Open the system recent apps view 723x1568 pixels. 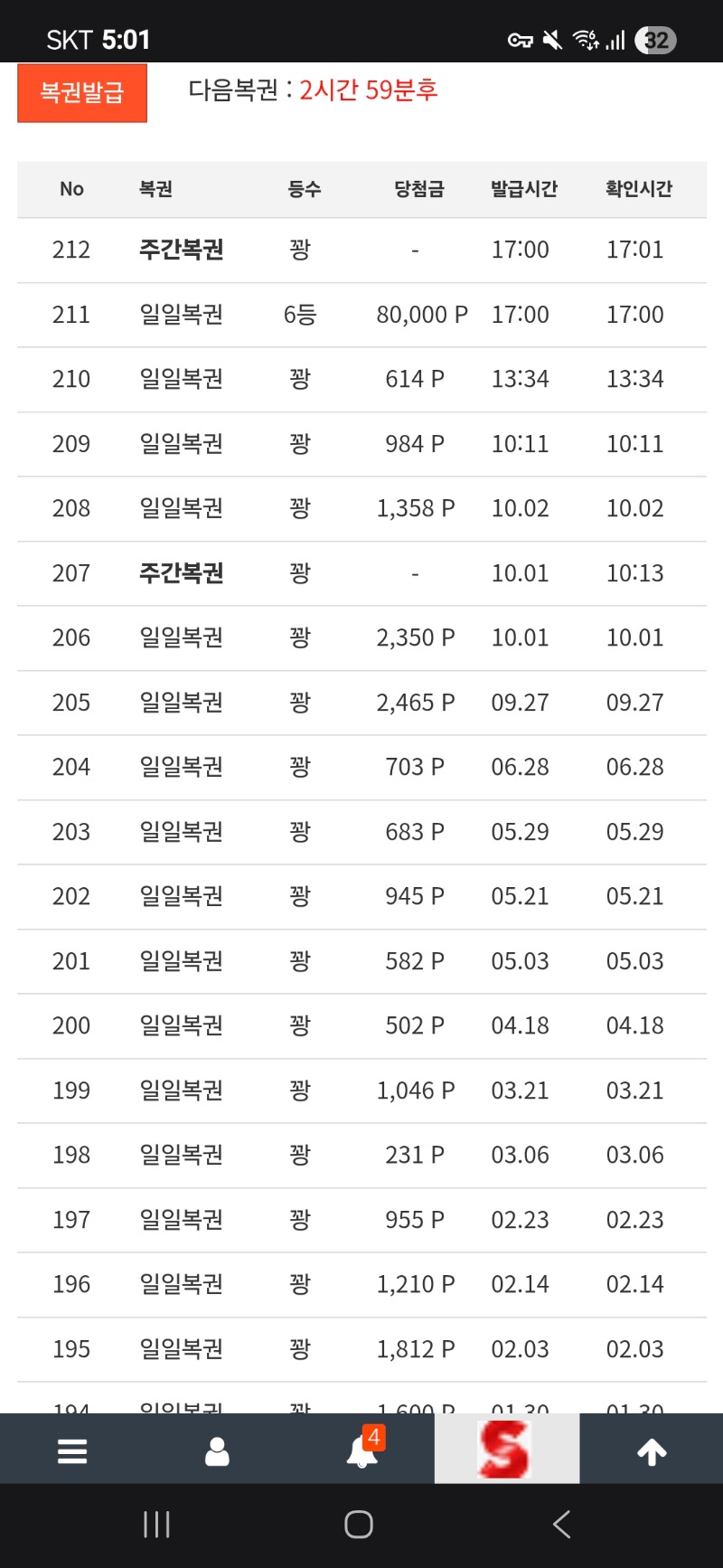pos(156,1525)
